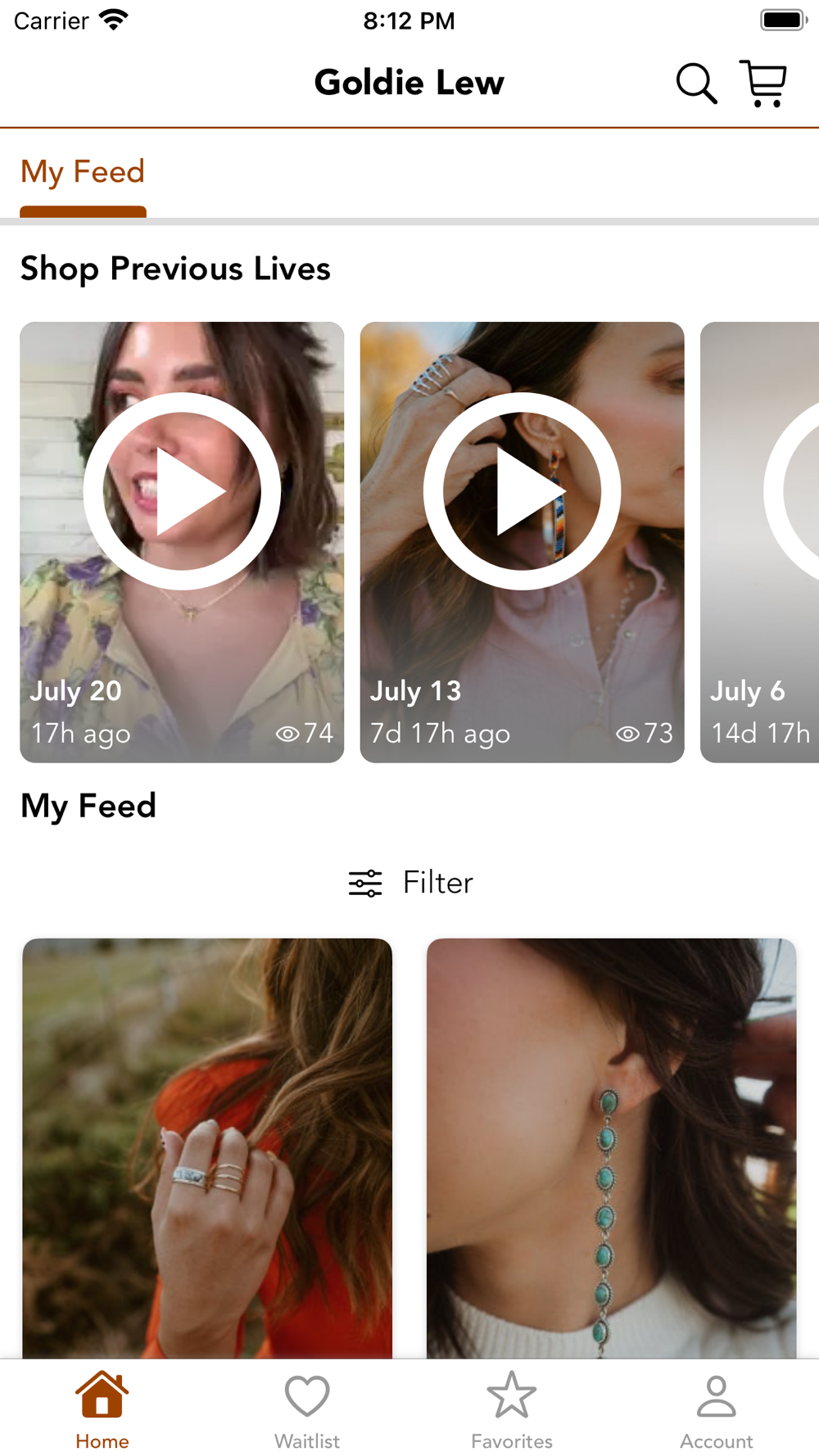Go to the Home tab
The image size is (819, 1456).
[x=102, y=1410]
